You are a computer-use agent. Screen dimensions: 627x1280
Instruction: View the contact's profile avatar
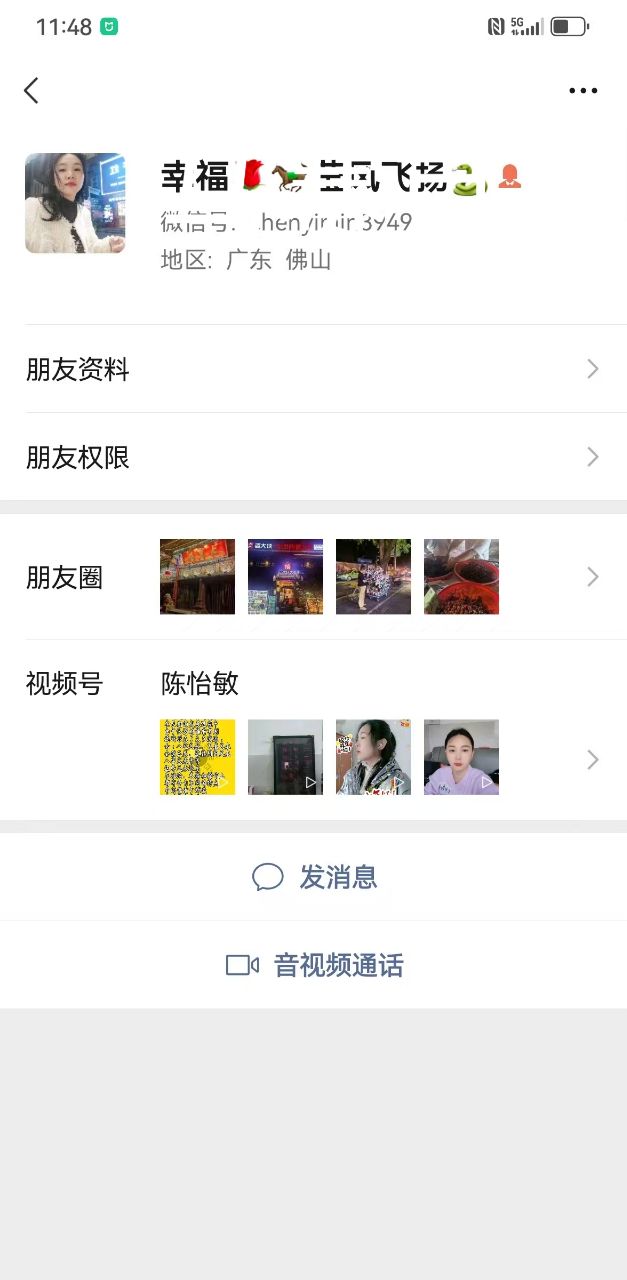75,203
